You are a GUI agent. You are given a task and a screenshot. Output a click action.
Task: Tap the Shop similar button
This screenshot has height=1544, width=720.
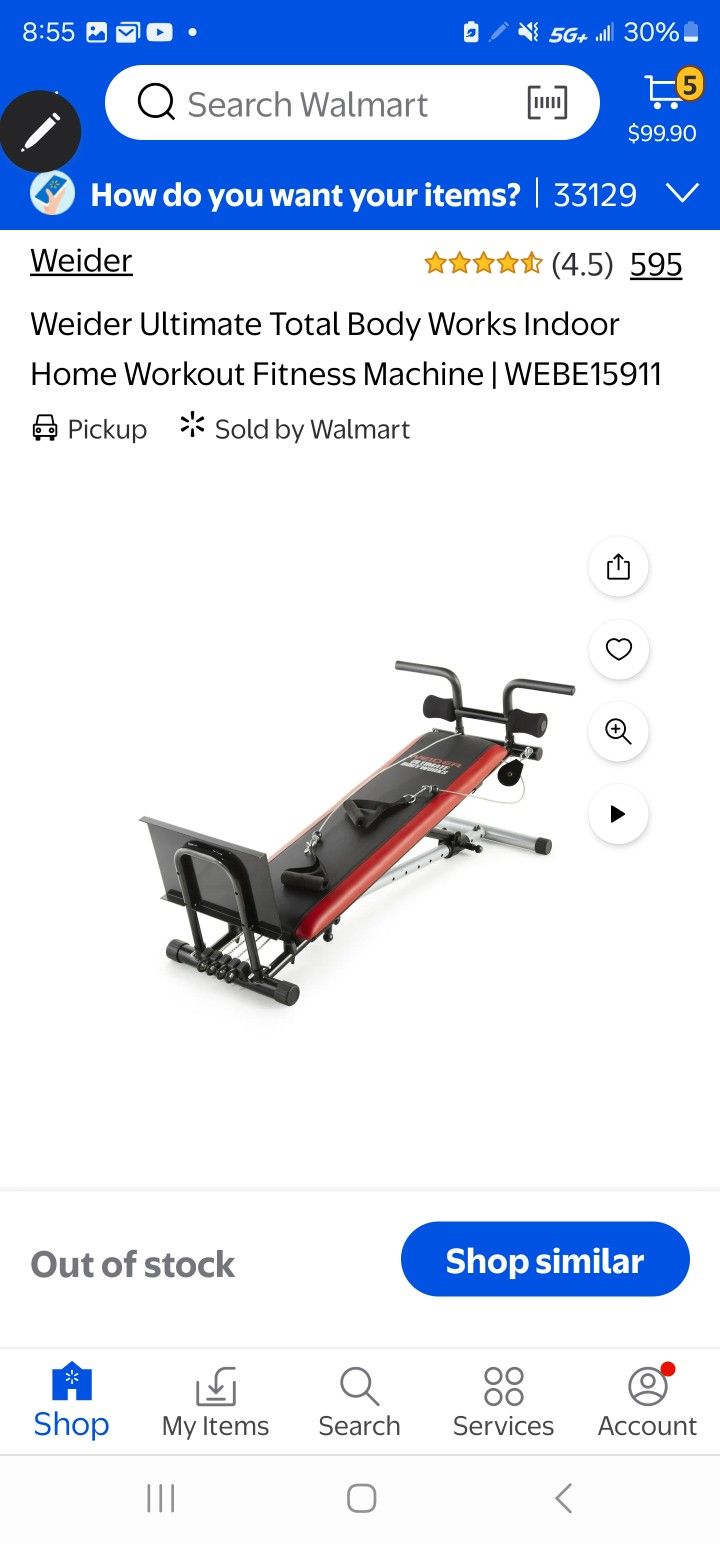tap(545, 1260)
